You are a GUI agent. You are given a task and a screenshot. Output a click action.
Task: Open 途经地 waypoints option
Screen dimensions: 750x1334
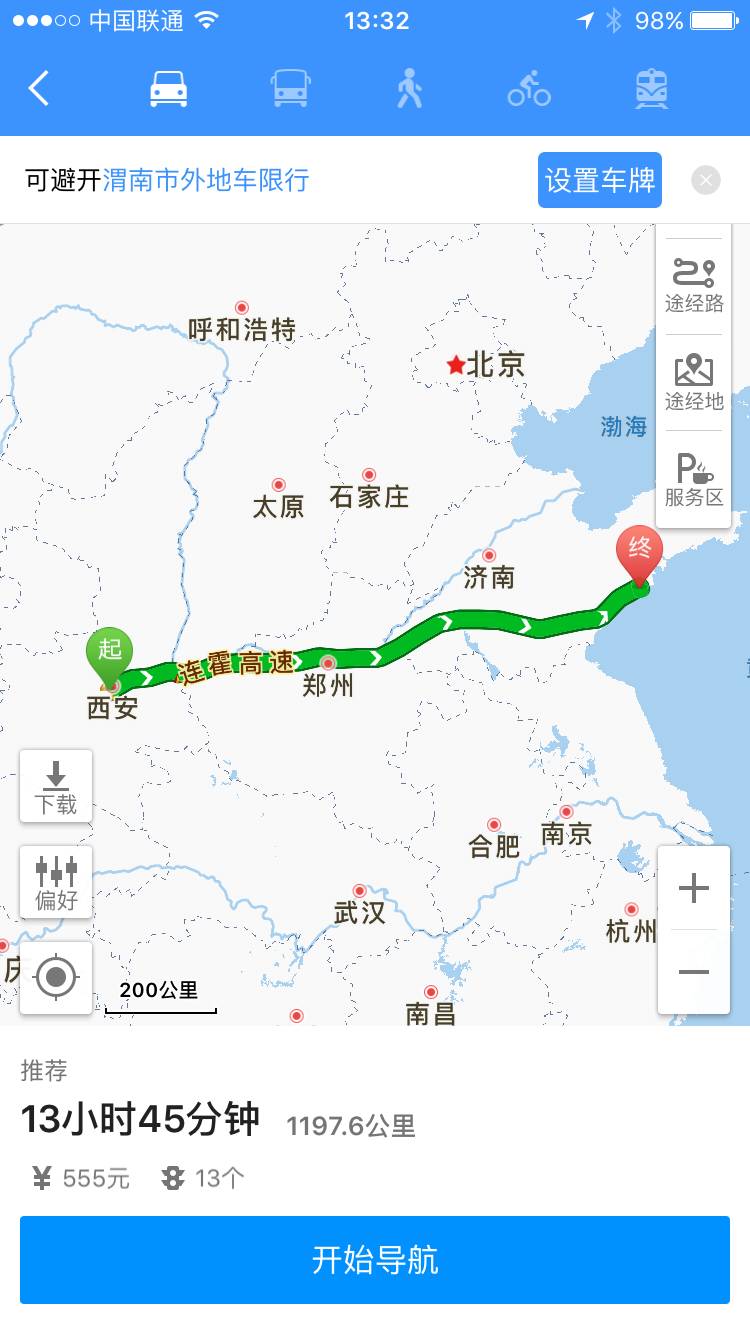pyautogui.click(x=693, y=382)
